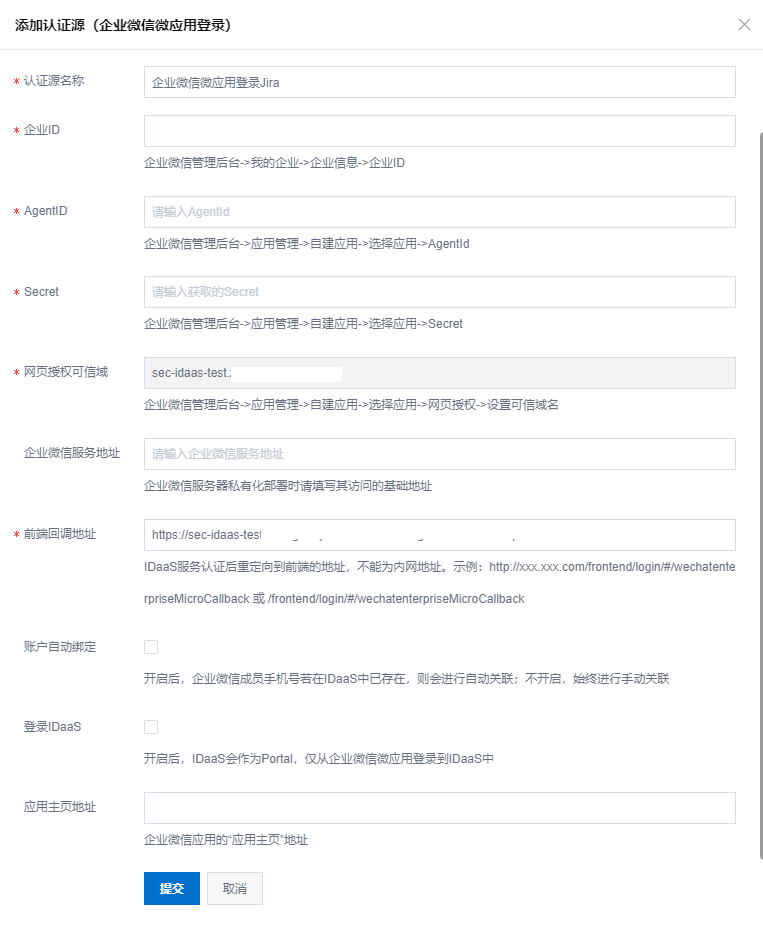Close the add authentication source dialog
Viewport: 763px width, 936px height.
coord(744,24)
